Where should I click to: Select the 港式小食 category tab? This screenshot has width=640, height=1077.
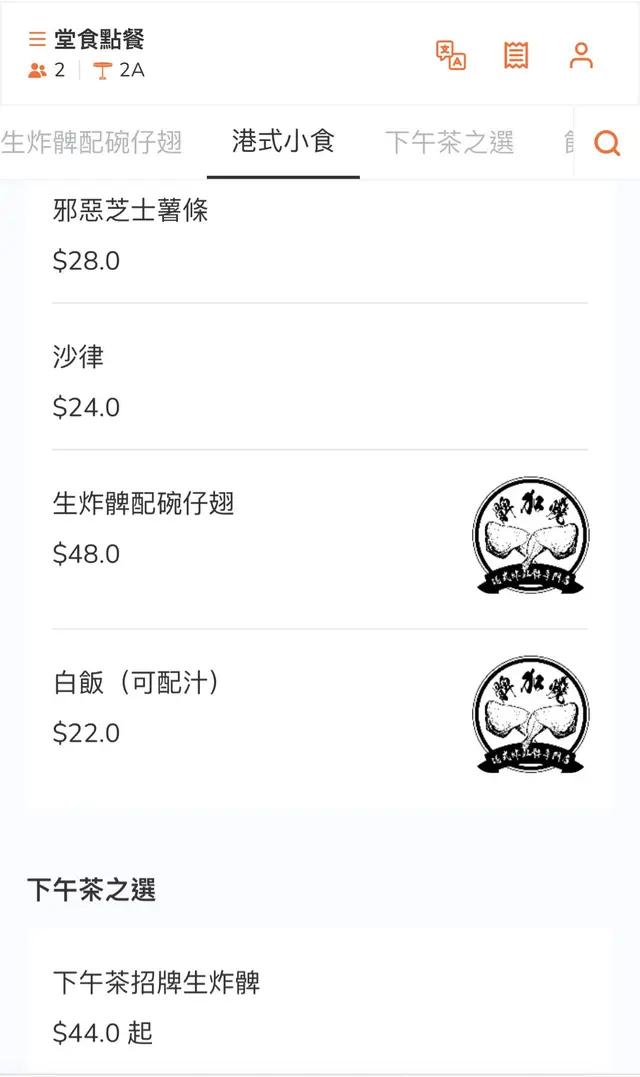click(x=283, y=142)
